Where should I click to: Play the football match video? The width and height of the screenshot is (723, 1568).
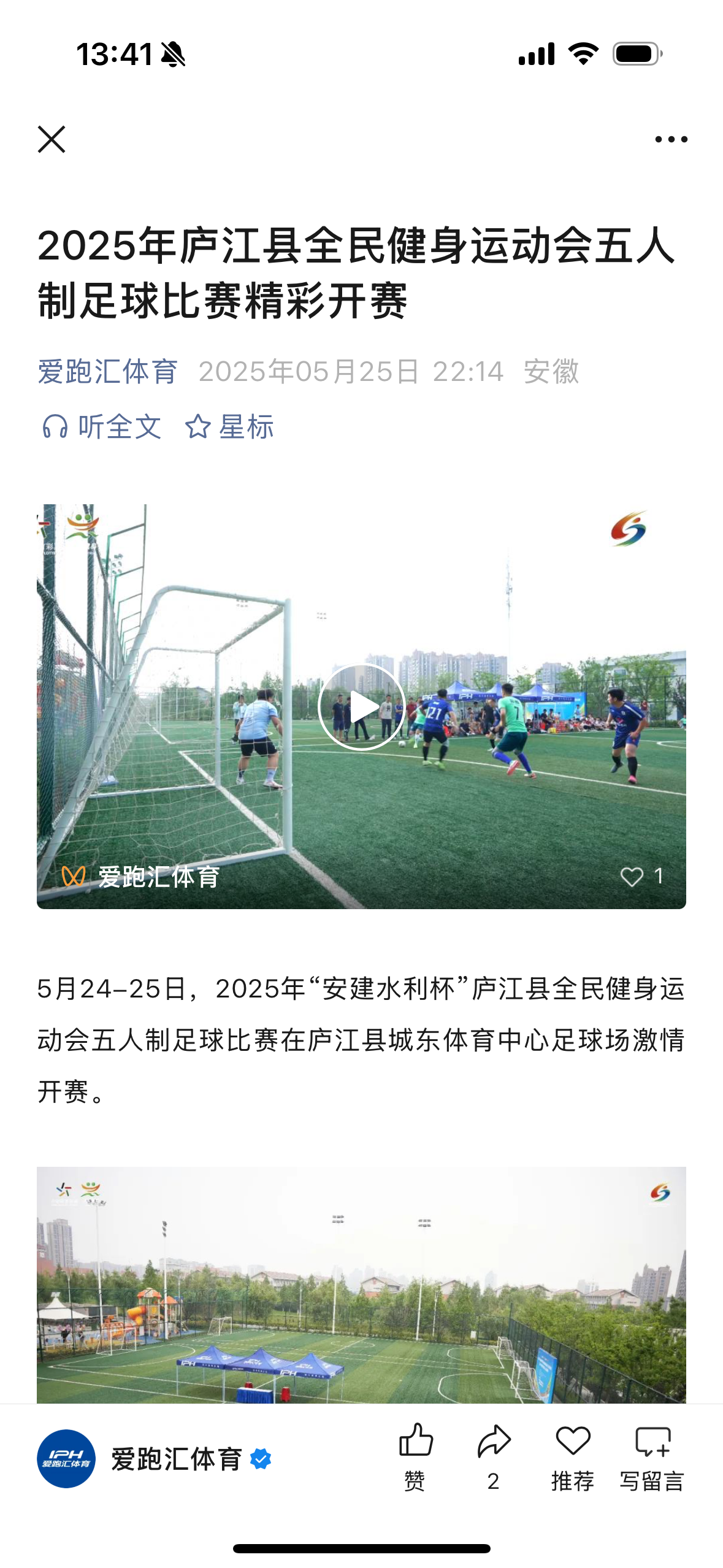(361, 707)
